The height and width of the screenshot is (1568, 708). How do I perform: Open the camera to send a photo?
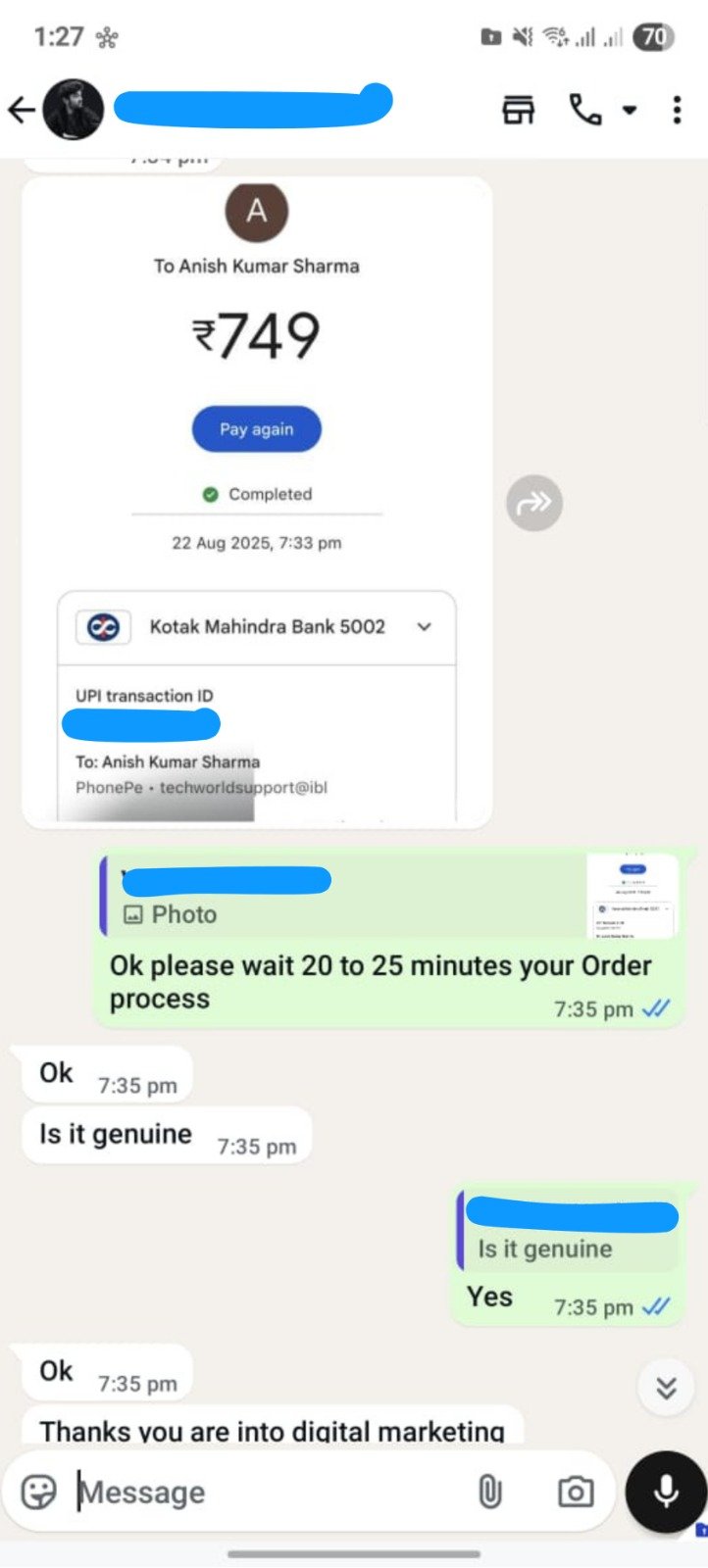pyautogui.click(x=575, y=1492)
